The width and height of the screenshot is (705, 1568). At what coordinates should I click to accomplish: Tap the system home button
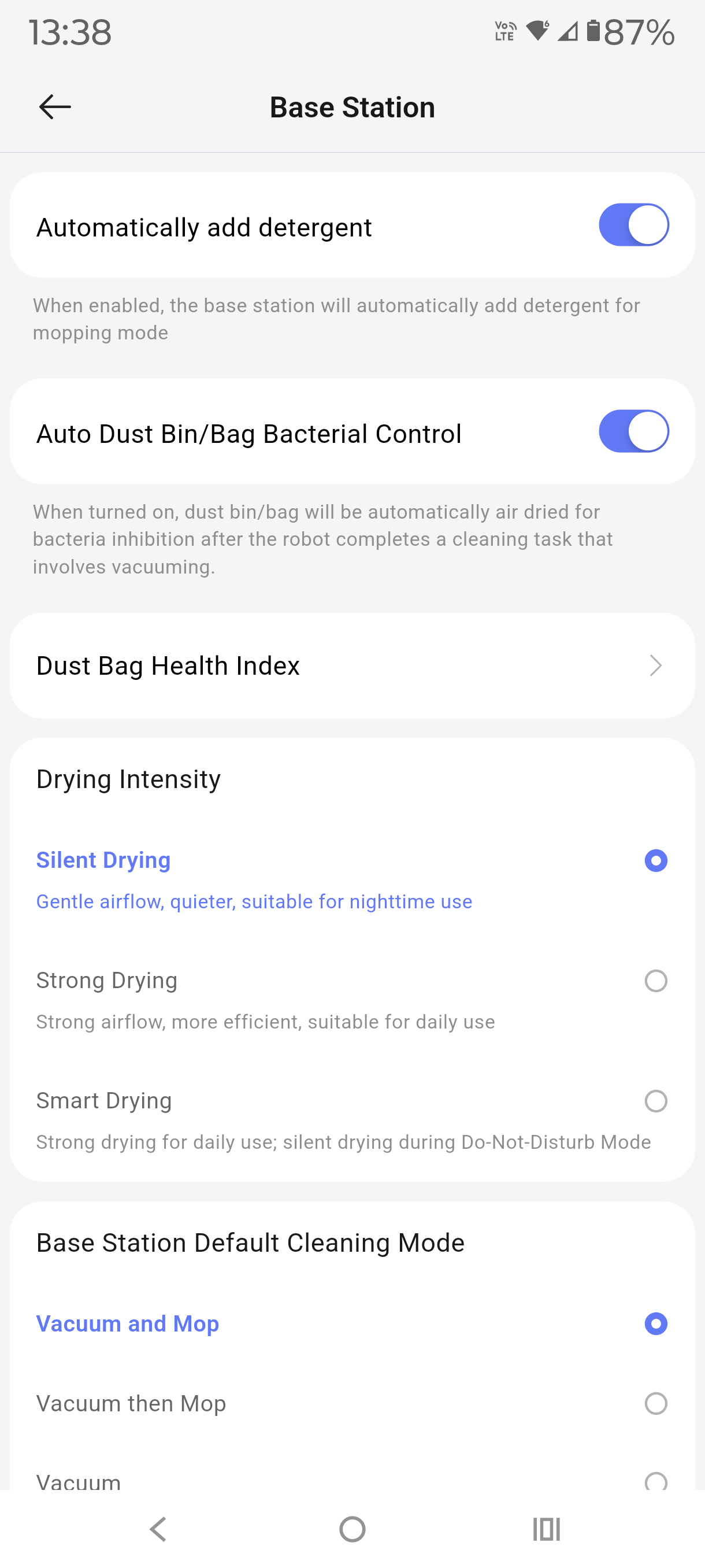[352, 1529]
